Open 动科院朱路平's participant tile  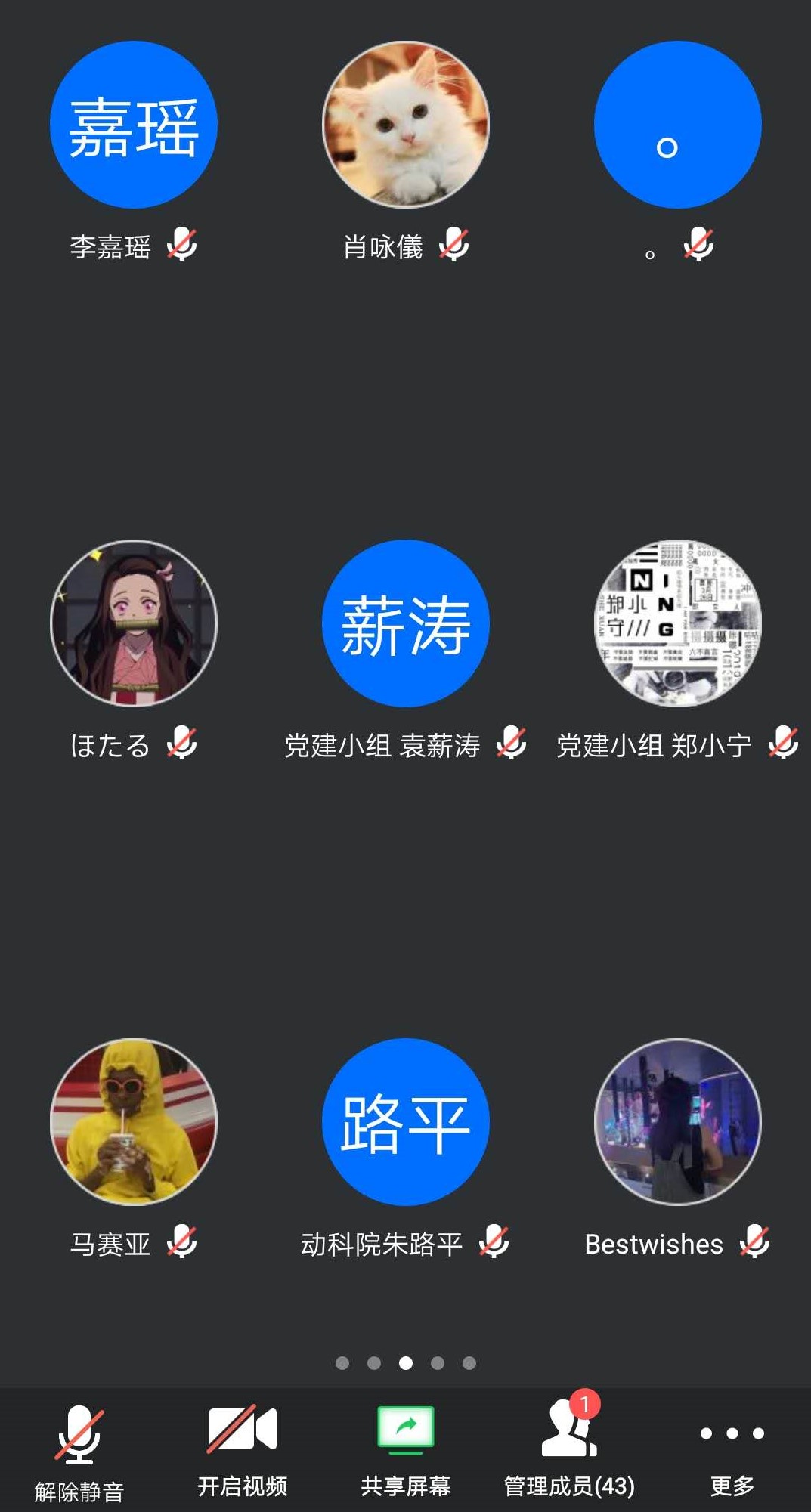point(406,1122)
